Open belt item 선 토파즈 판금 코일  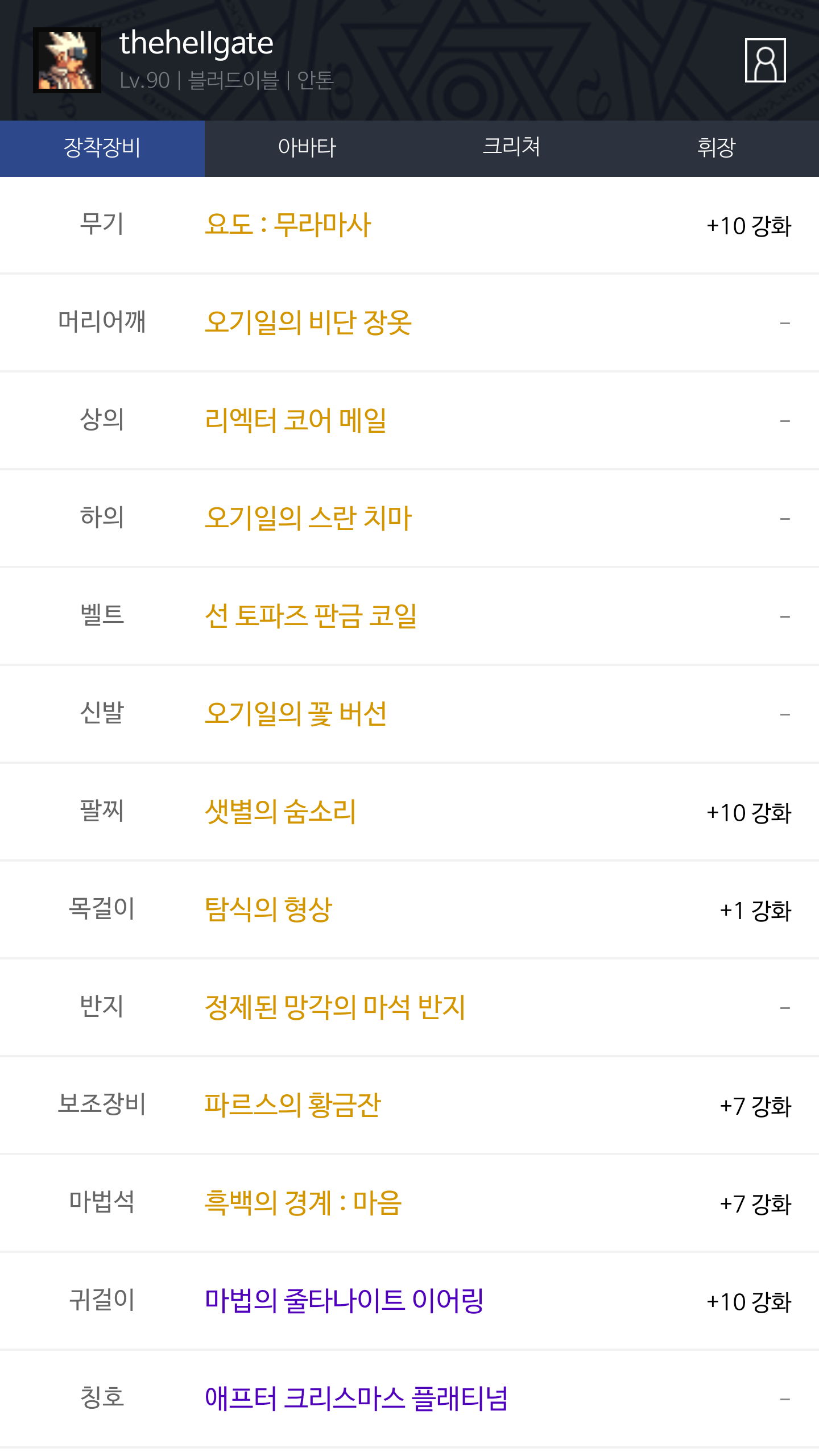coord(311,616)
